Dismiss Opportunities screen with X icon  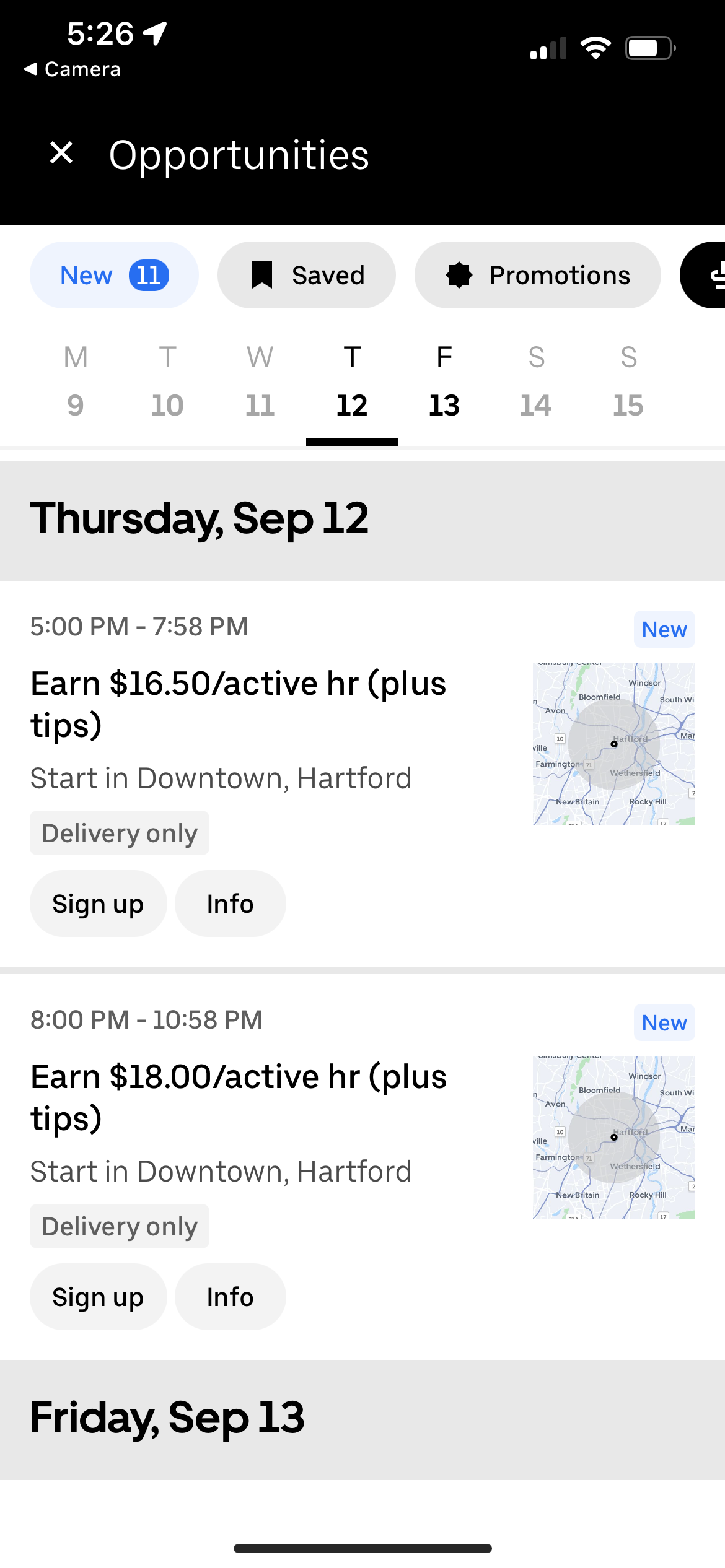pyautogui.click(x=61, y=152)
